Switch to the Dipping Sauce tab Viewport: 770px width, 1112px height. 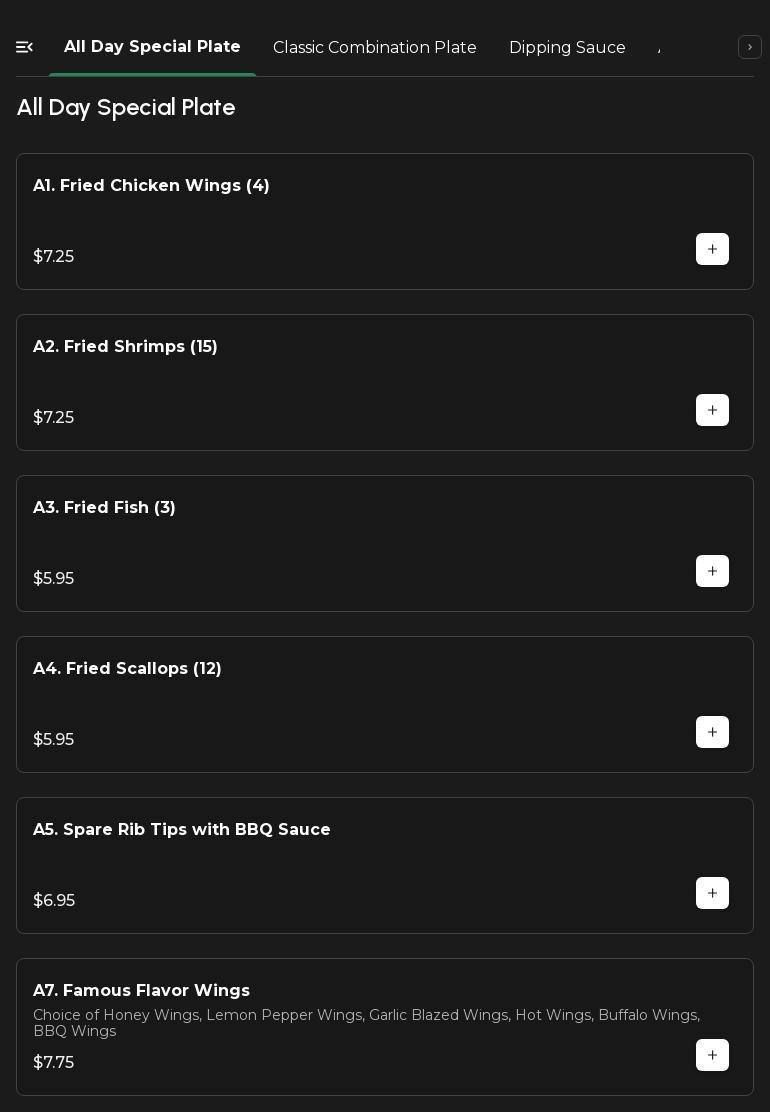pos(567,48)
